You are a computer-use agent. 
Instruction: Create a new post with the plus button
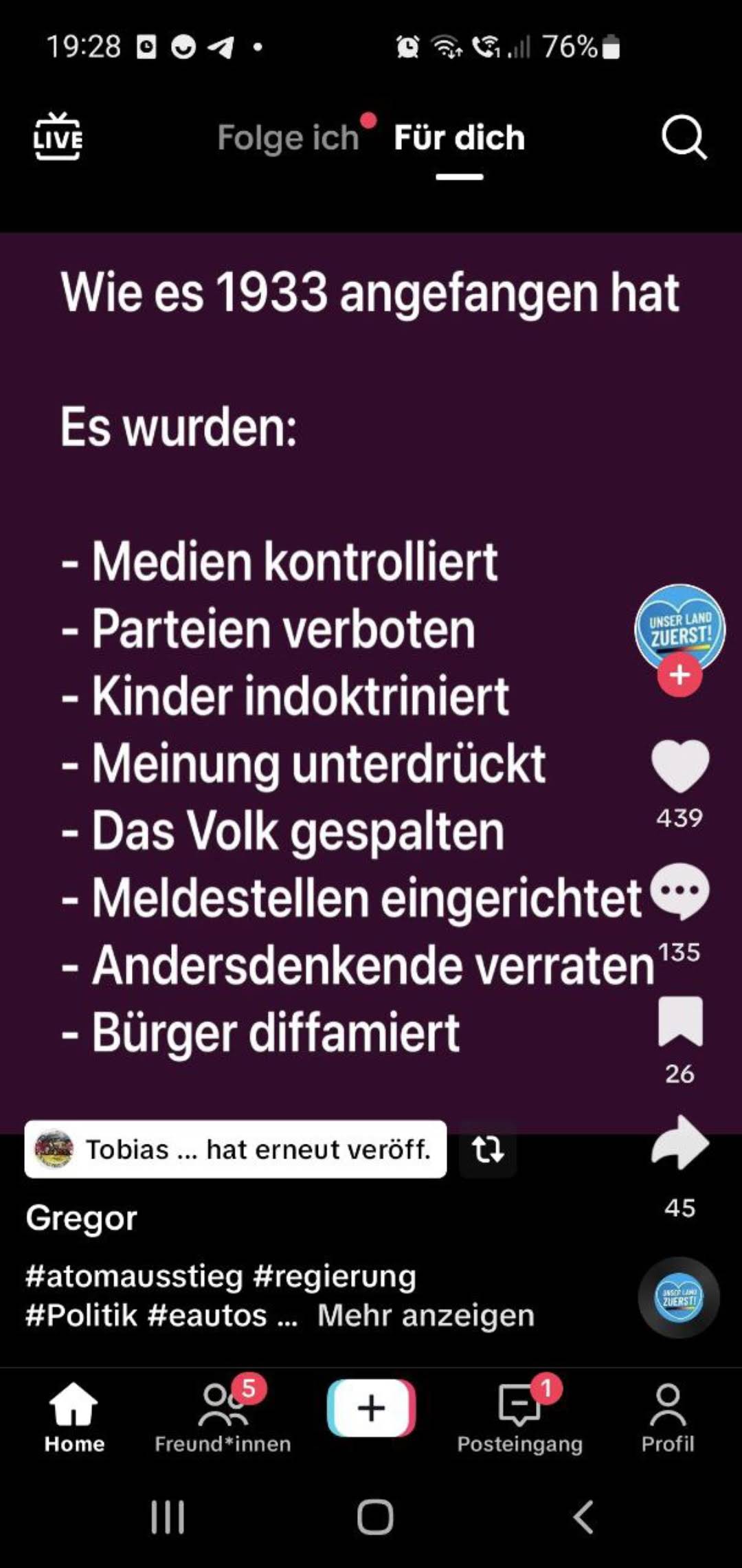[371, 1409]
